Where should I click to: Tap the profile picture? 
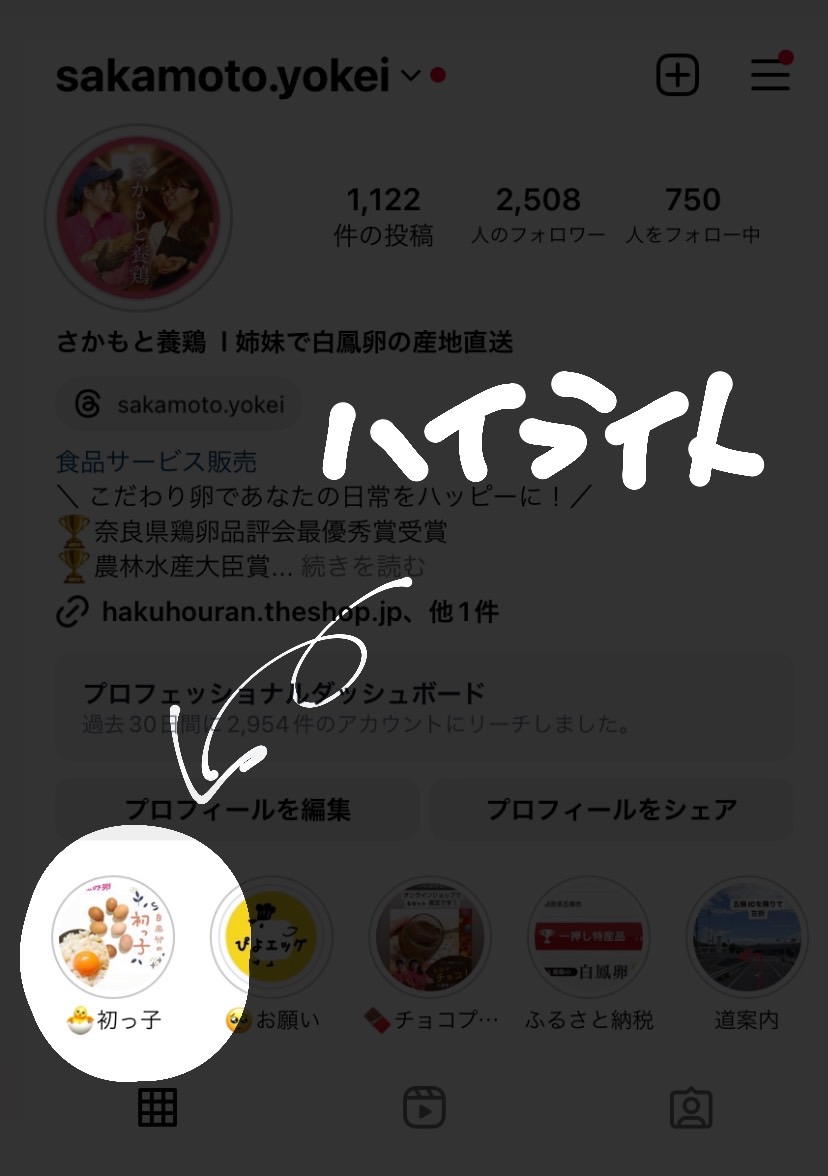[x=138, y=218]
